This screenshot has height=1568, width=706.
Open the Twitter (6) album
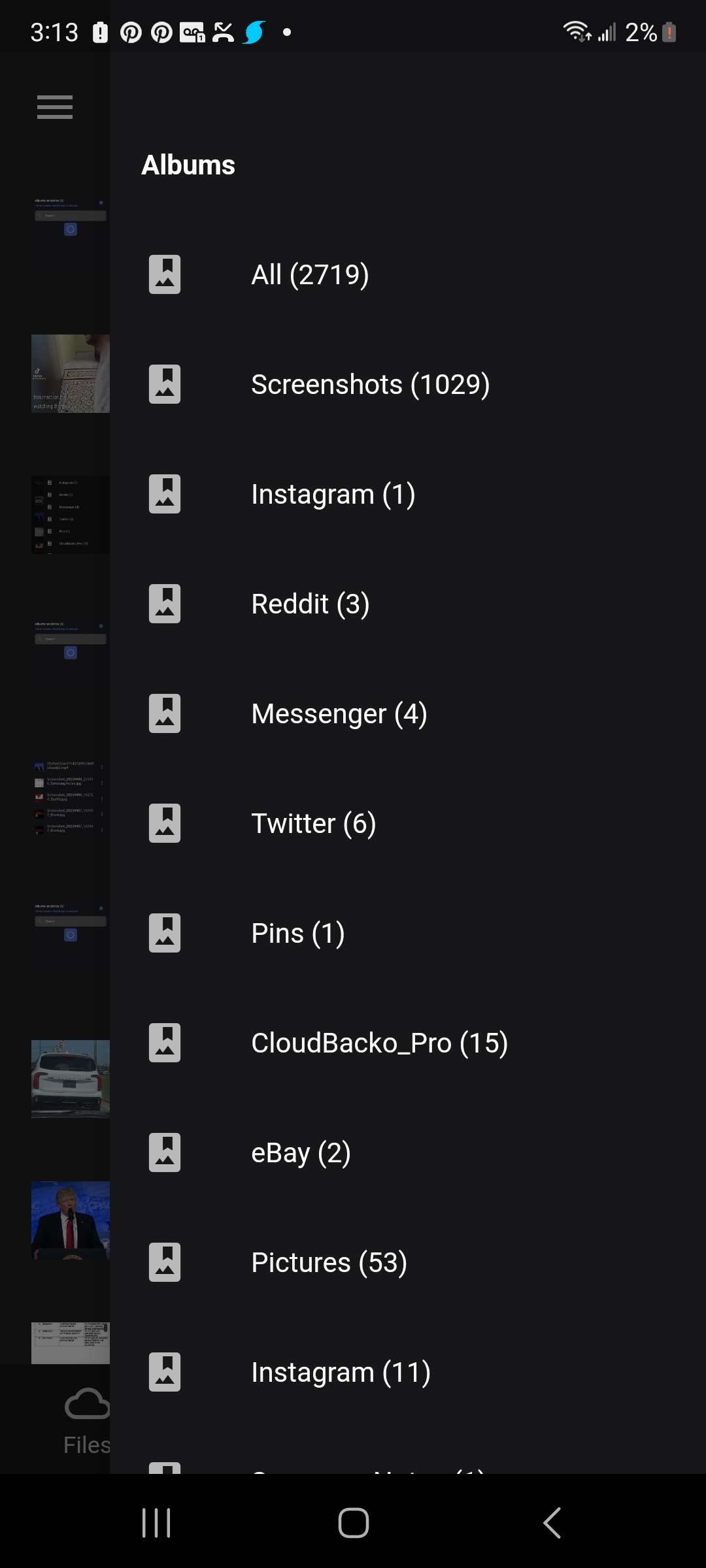pyautogui.click(x=408, y=823)
